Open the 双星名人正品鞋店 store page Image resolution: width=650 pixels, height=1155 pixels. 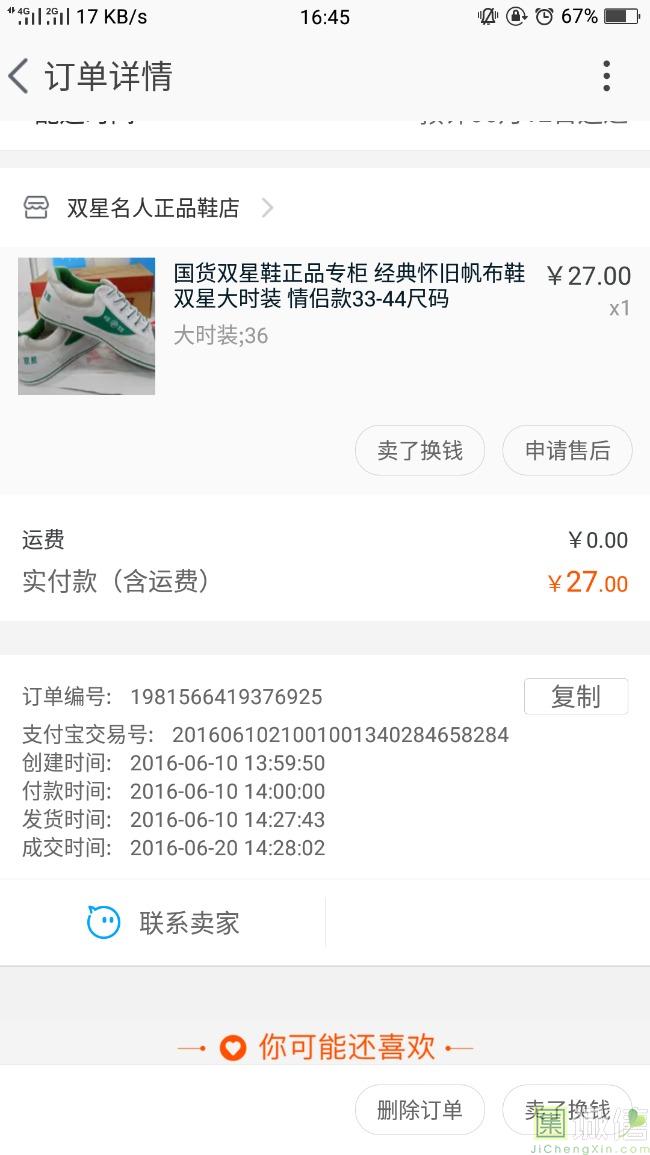coord(149,208)
